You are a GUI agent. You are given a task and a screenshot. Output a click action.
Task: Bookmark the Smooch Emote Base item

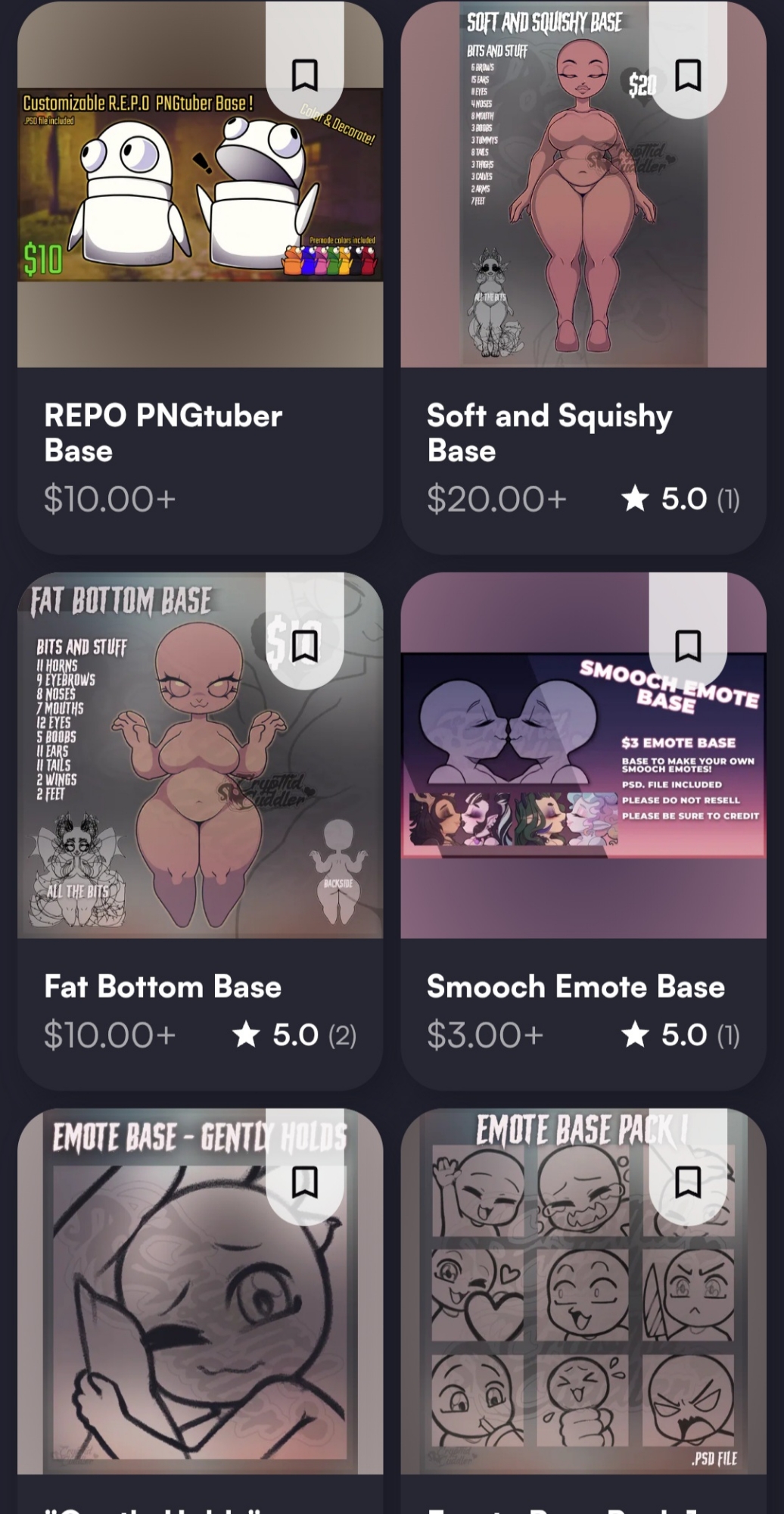(x=687, y=646)
